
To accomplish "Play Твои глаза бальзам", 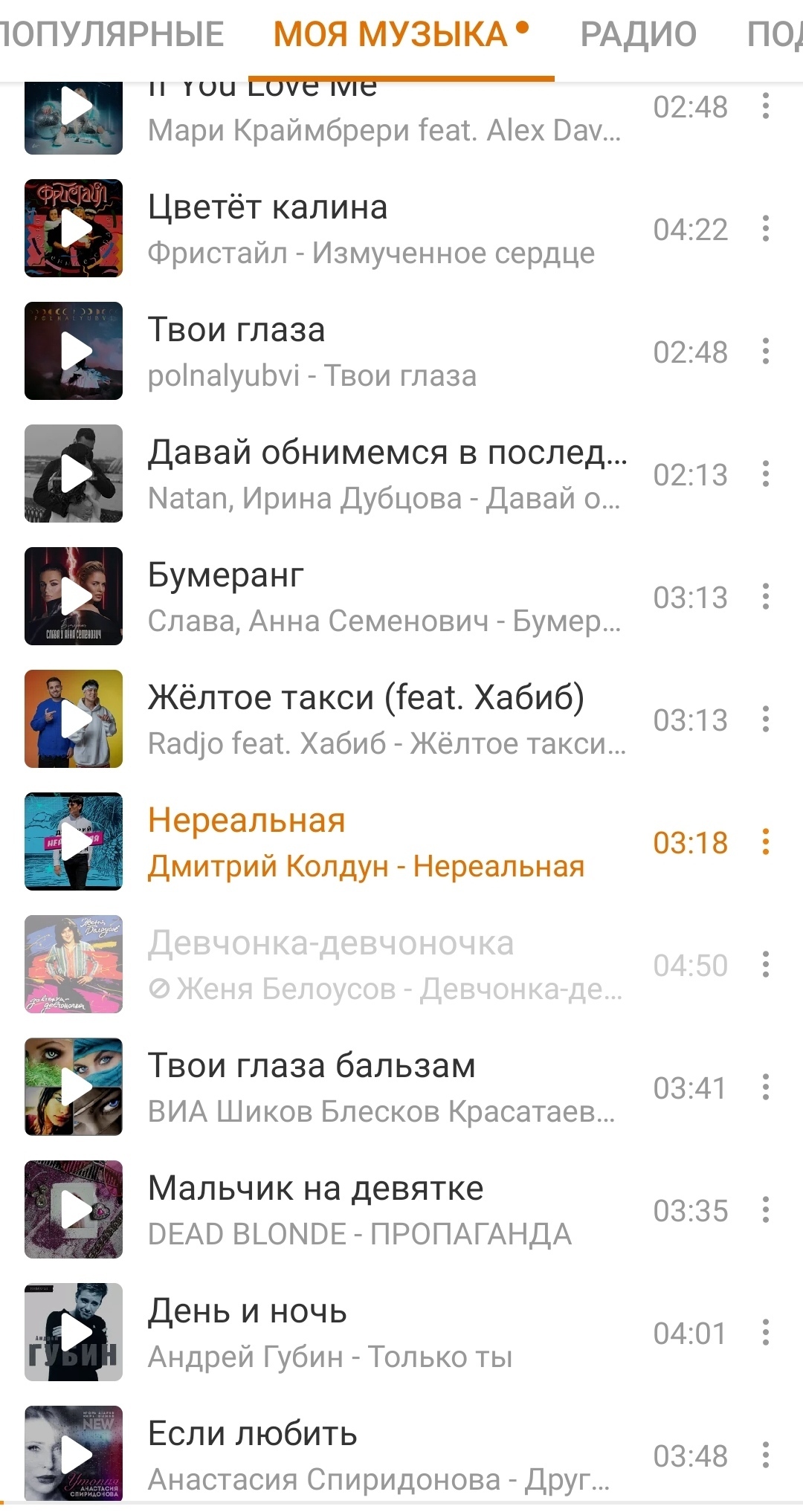I will pyautogui.click(x=74, y=1087).
